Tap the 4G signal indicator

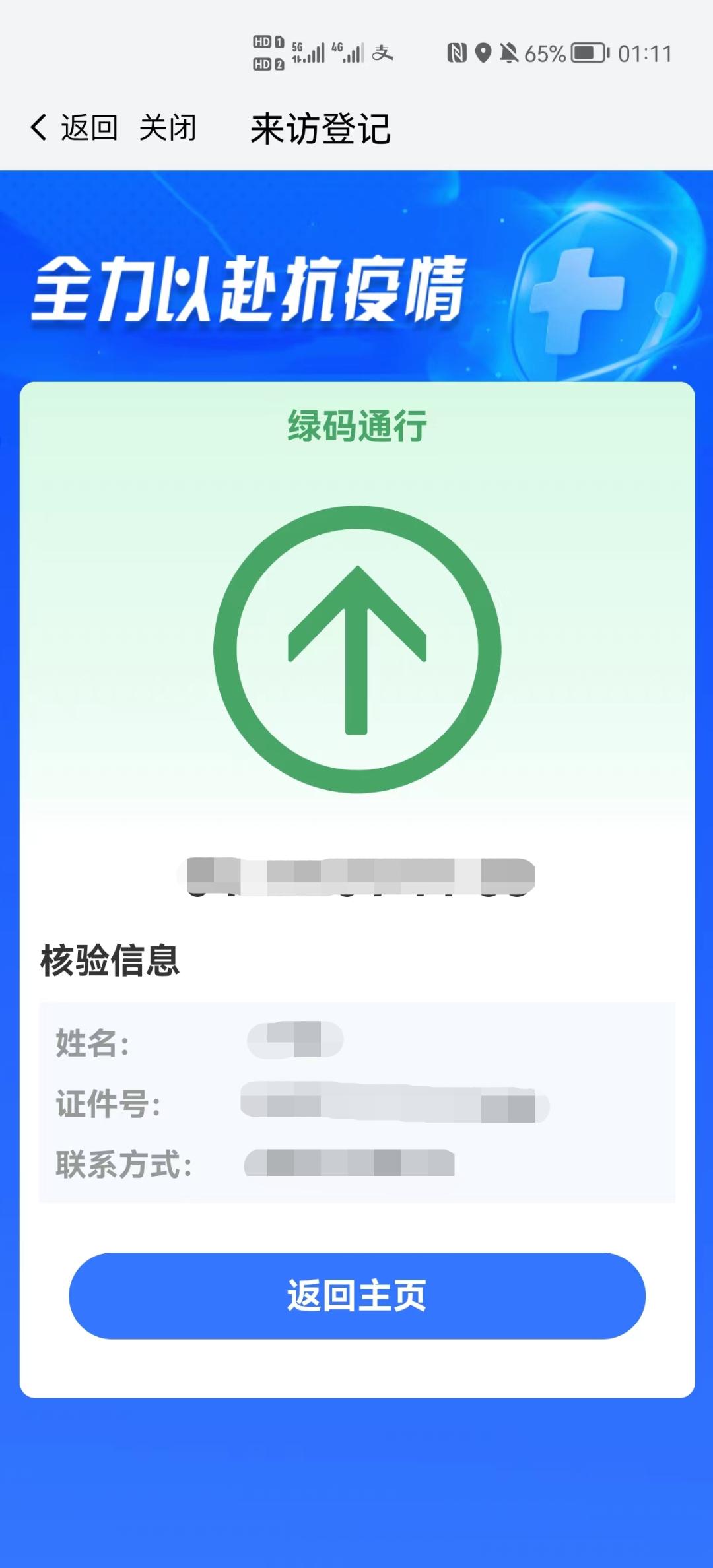pyautogui.click(x=350, y=54)
